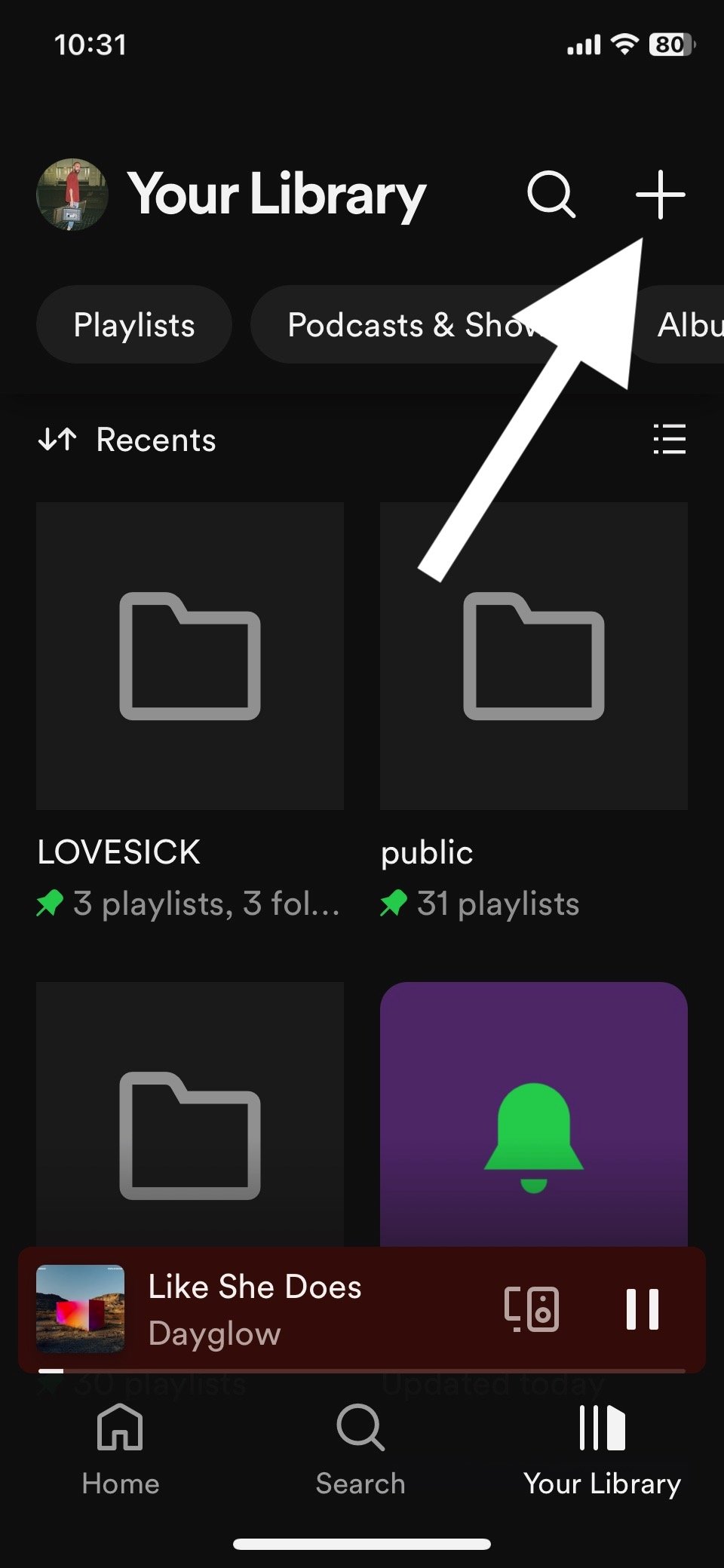Pause Like She Does
This screenshot has width=724, height=1568.
(x=643, y=1309)
